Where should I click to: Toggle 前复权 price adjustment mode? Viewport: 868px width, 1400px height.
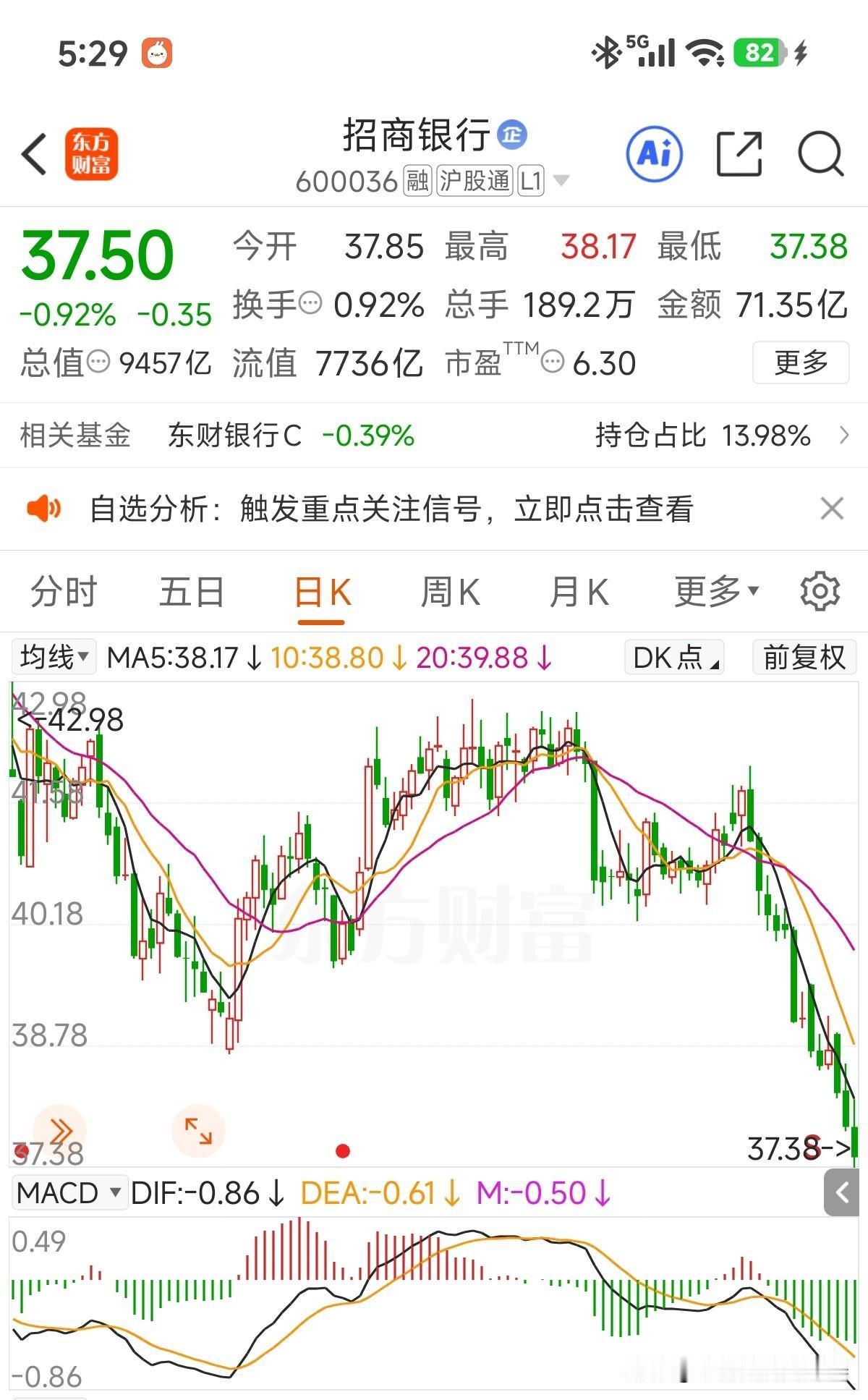803,658
